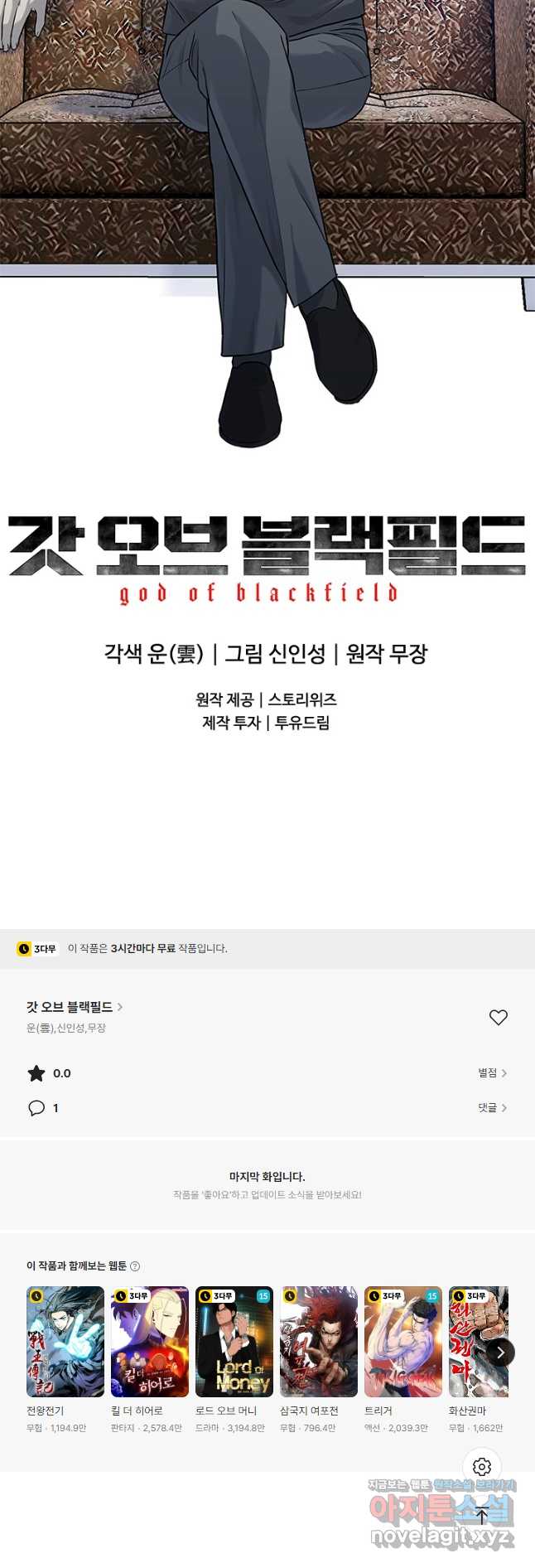This screenshot has height=1568, width=535.
Task: Open the 트리거 webtoon
Action: (x=403, y=1342)
